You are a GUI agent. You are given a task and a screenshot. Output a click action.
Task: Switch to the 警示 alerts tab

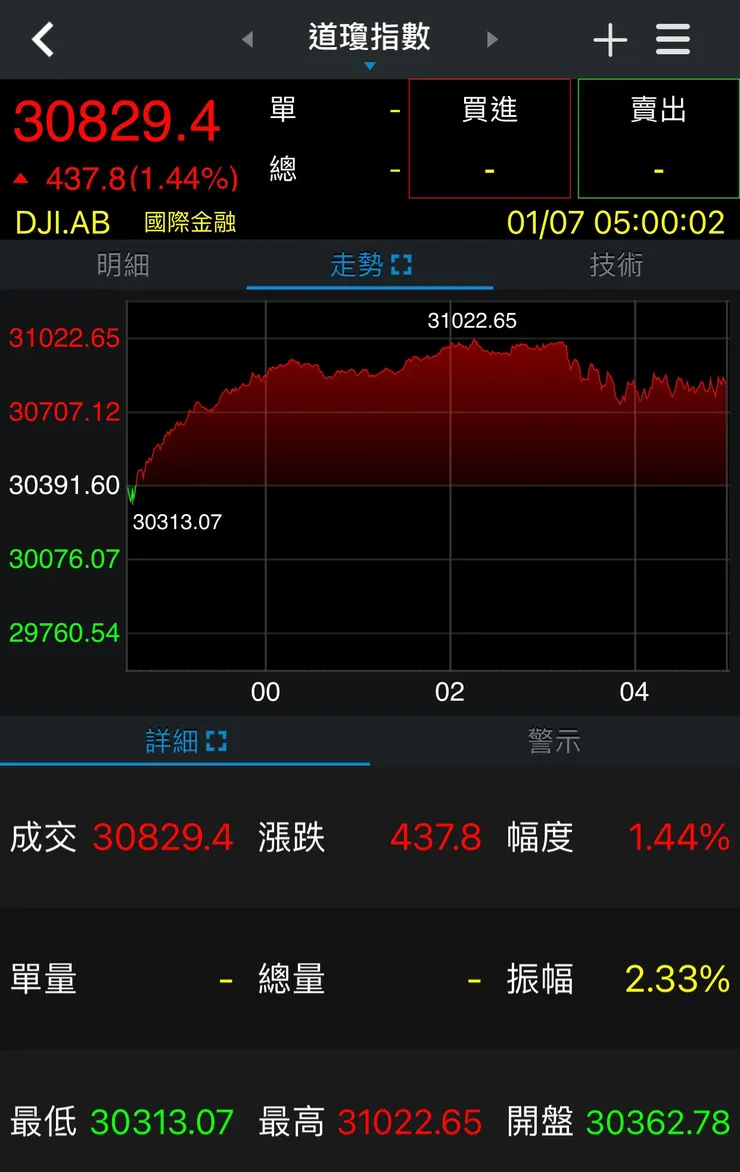tap(555, 741)
